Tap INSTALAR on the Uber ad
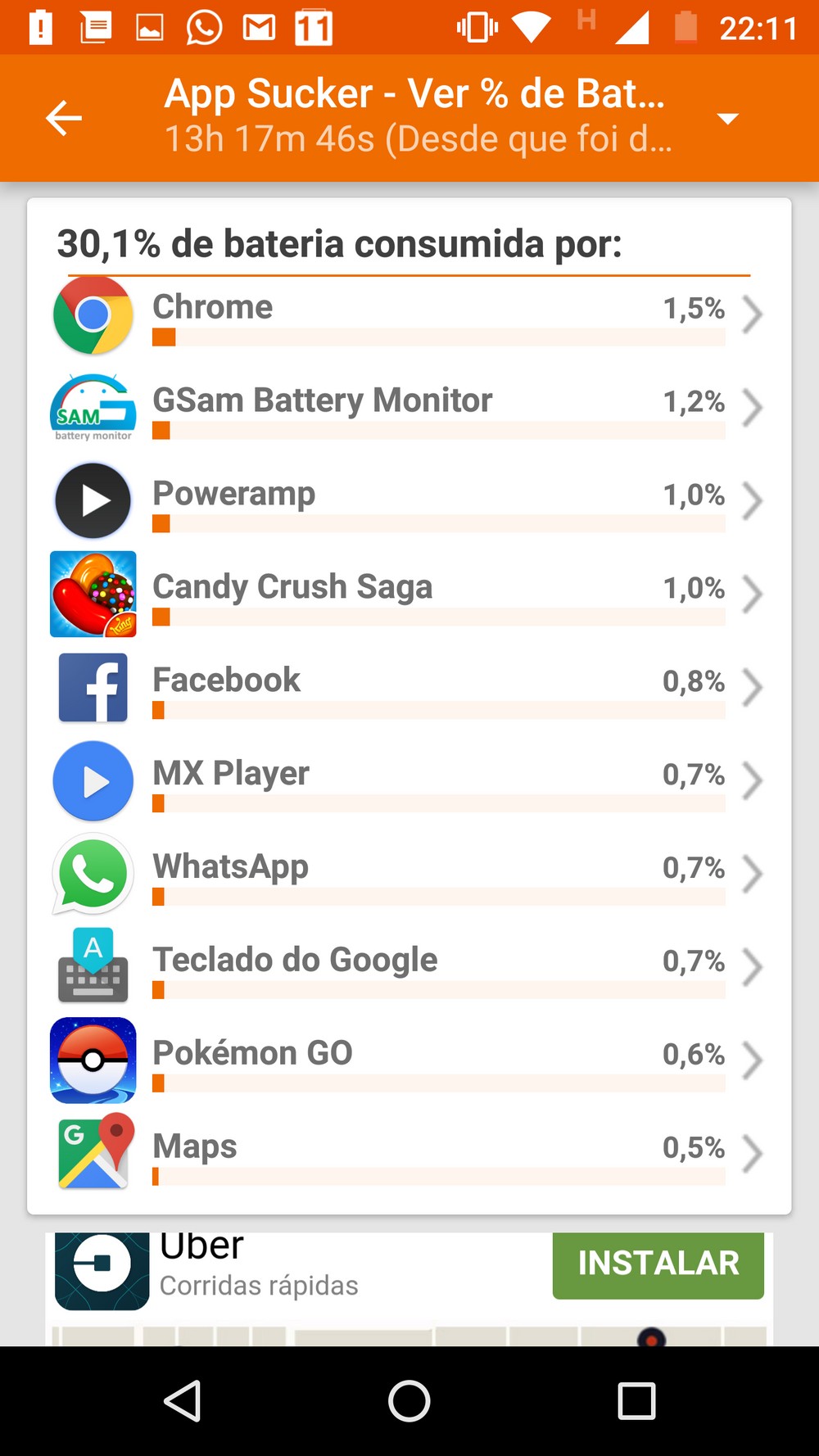This screenshot has height=1456, width=819. (x=658, y=1264)
